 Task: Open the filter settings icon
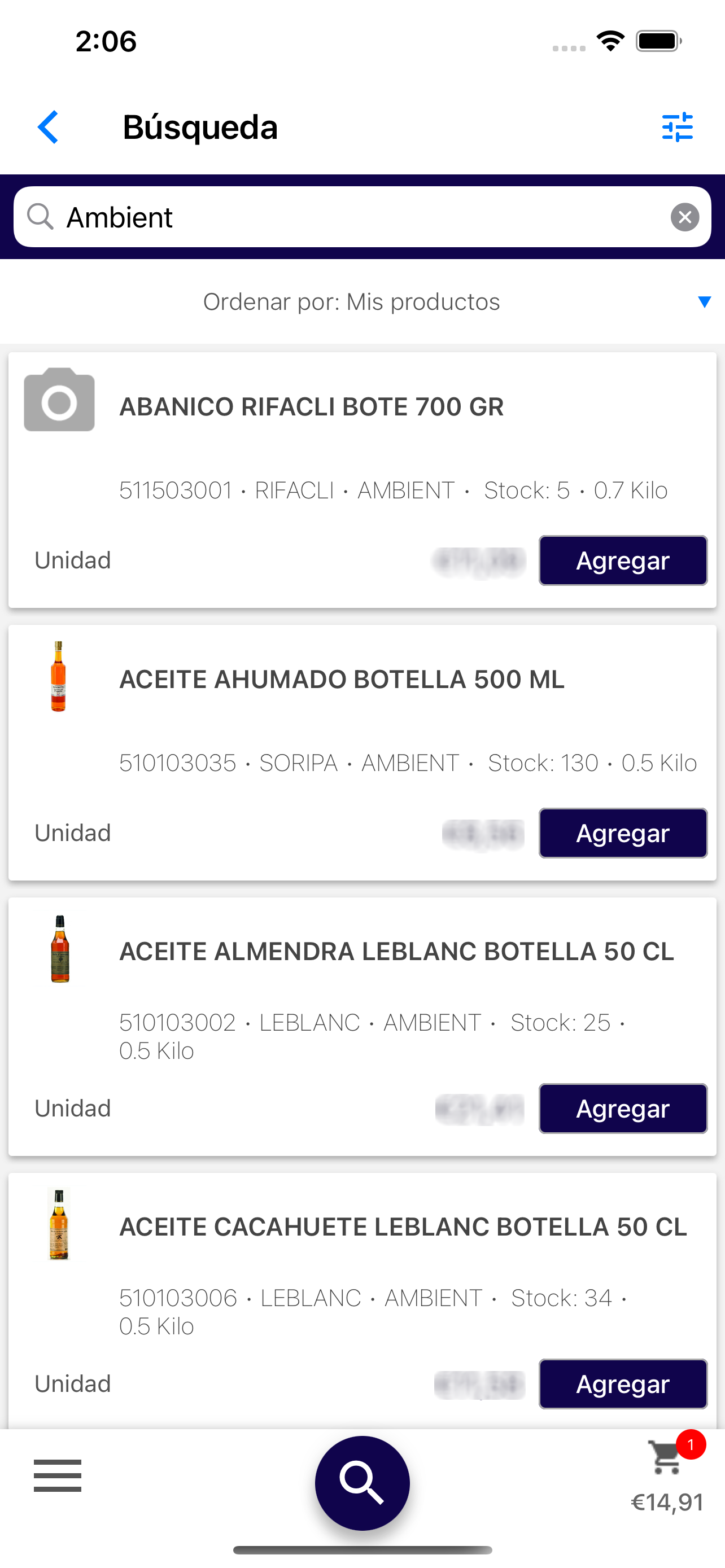[677, 127]
